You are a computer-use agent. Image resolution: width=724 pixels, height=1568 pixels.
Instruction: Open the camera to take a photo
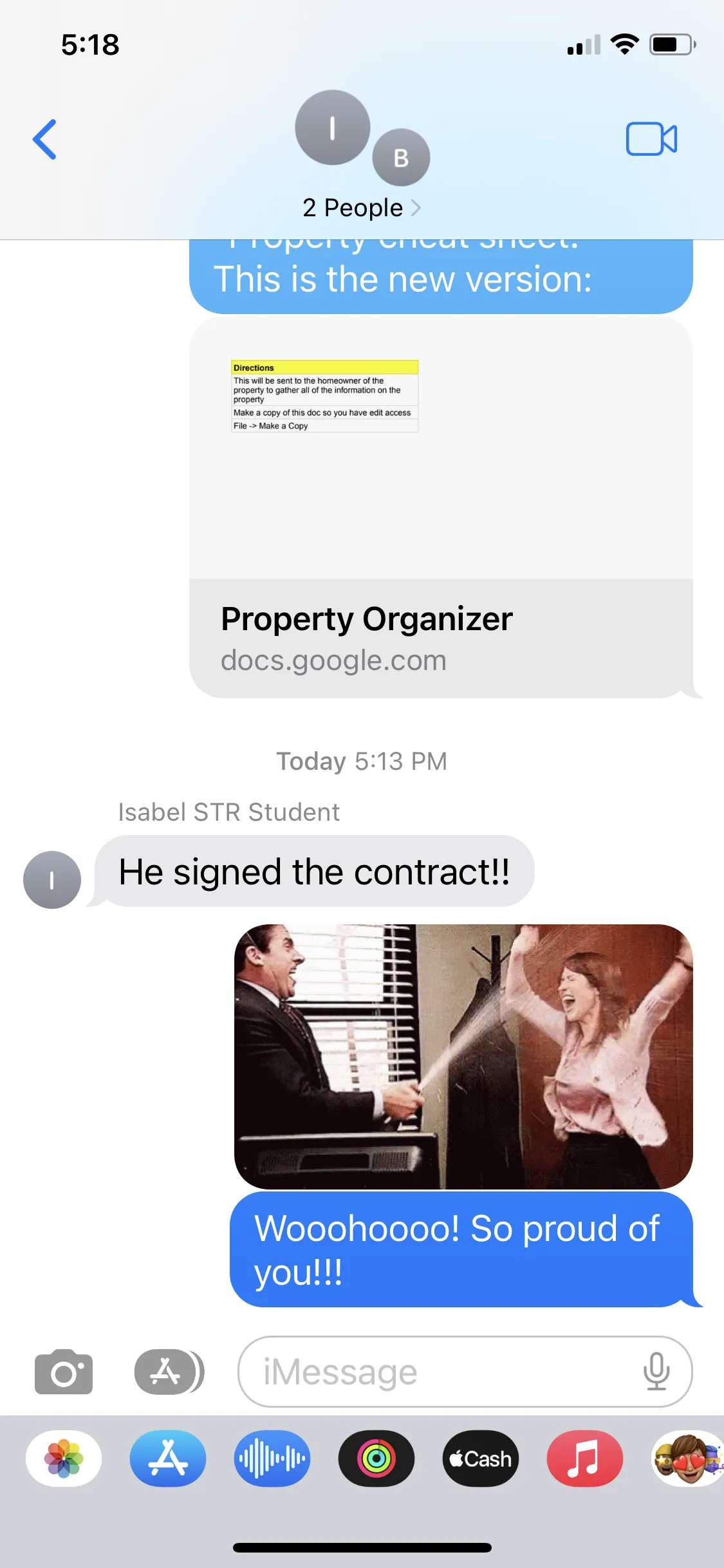click(64, 1372)
